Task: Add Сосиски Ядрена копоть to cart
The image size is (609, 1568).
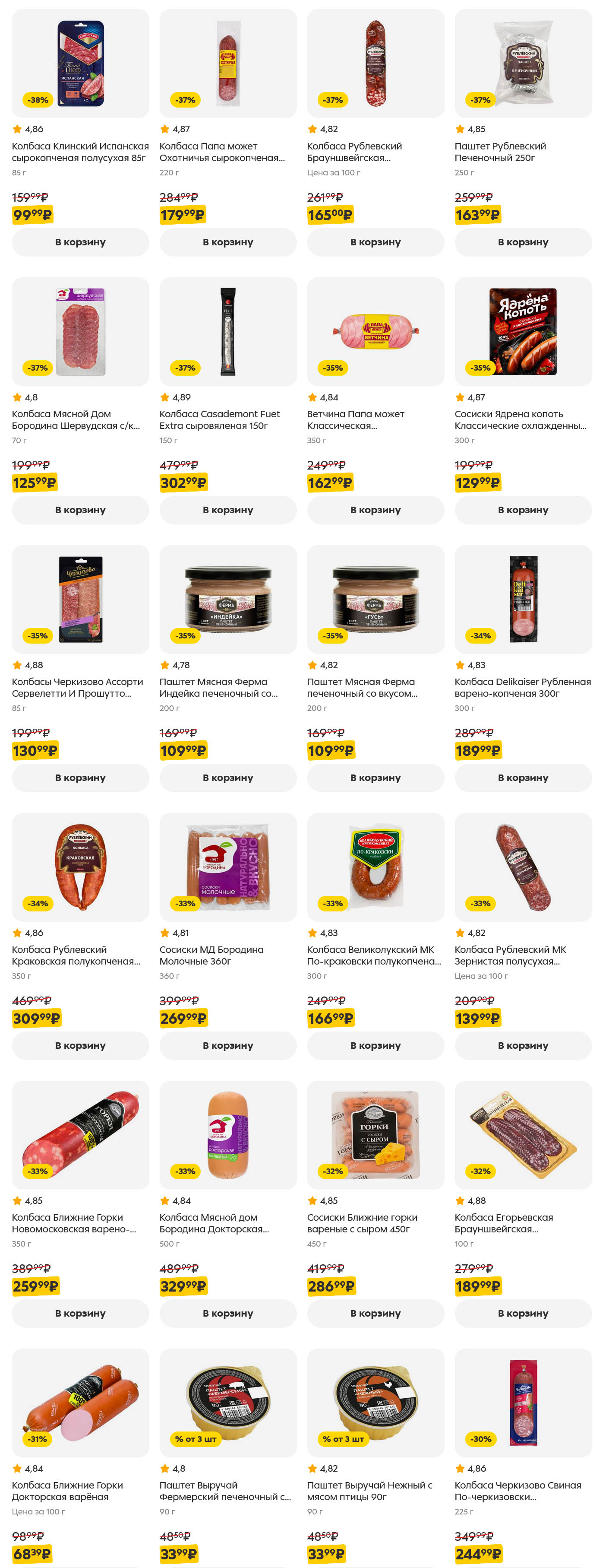Action: coord(523,509)
